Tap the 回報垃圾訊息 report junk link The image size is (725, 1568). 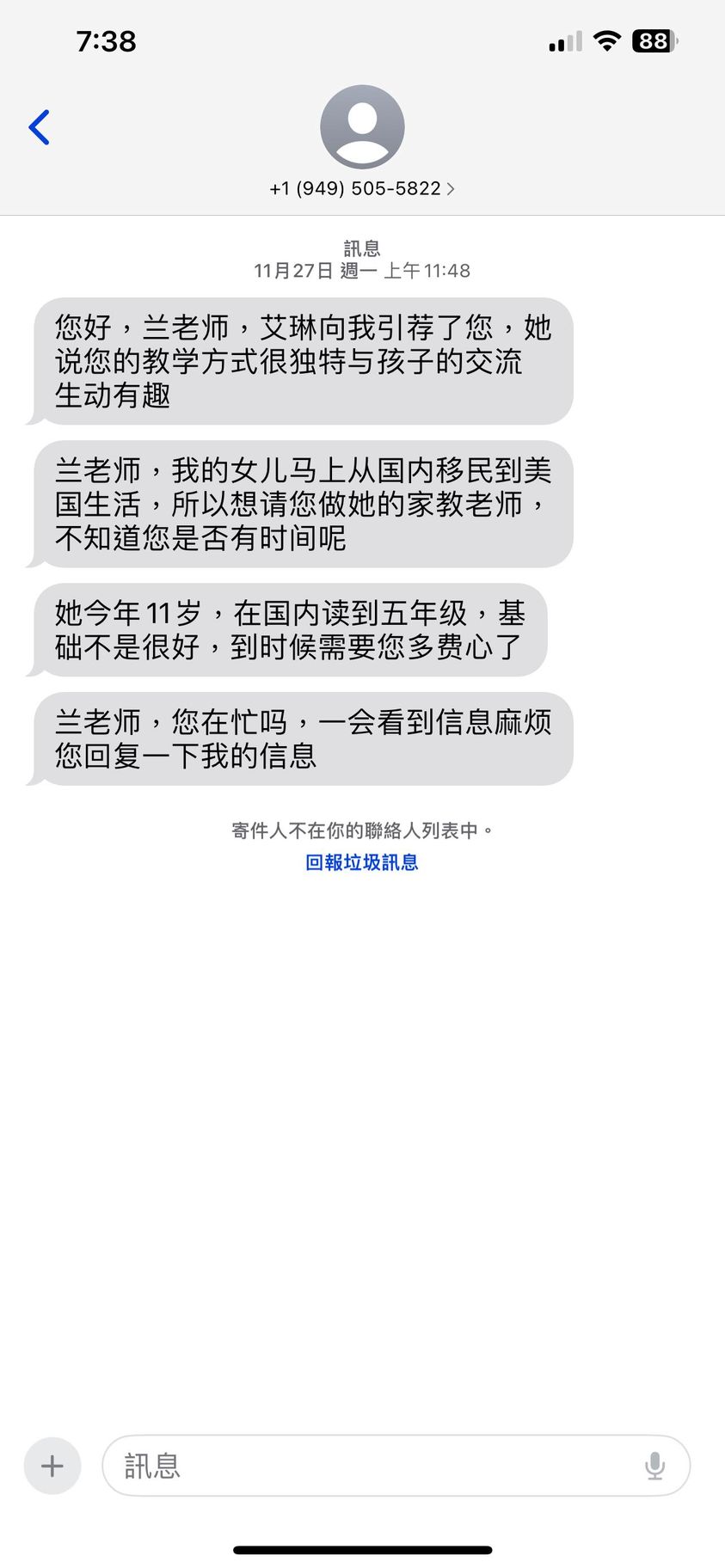(x=361, y=862)
